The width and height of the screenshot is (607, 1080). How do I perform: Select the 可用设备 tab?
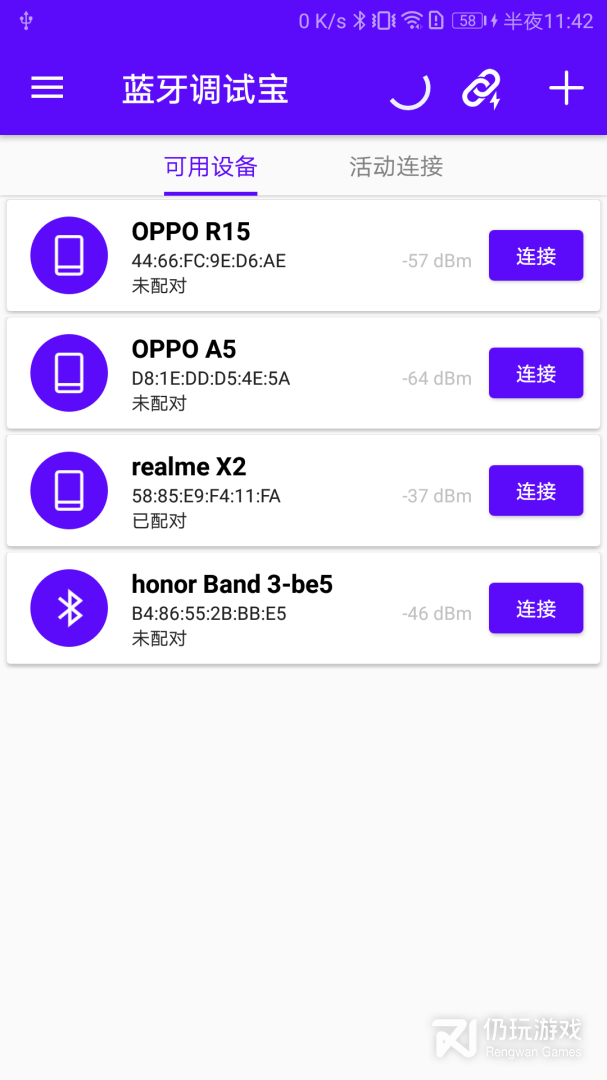(x=210, y=167)
